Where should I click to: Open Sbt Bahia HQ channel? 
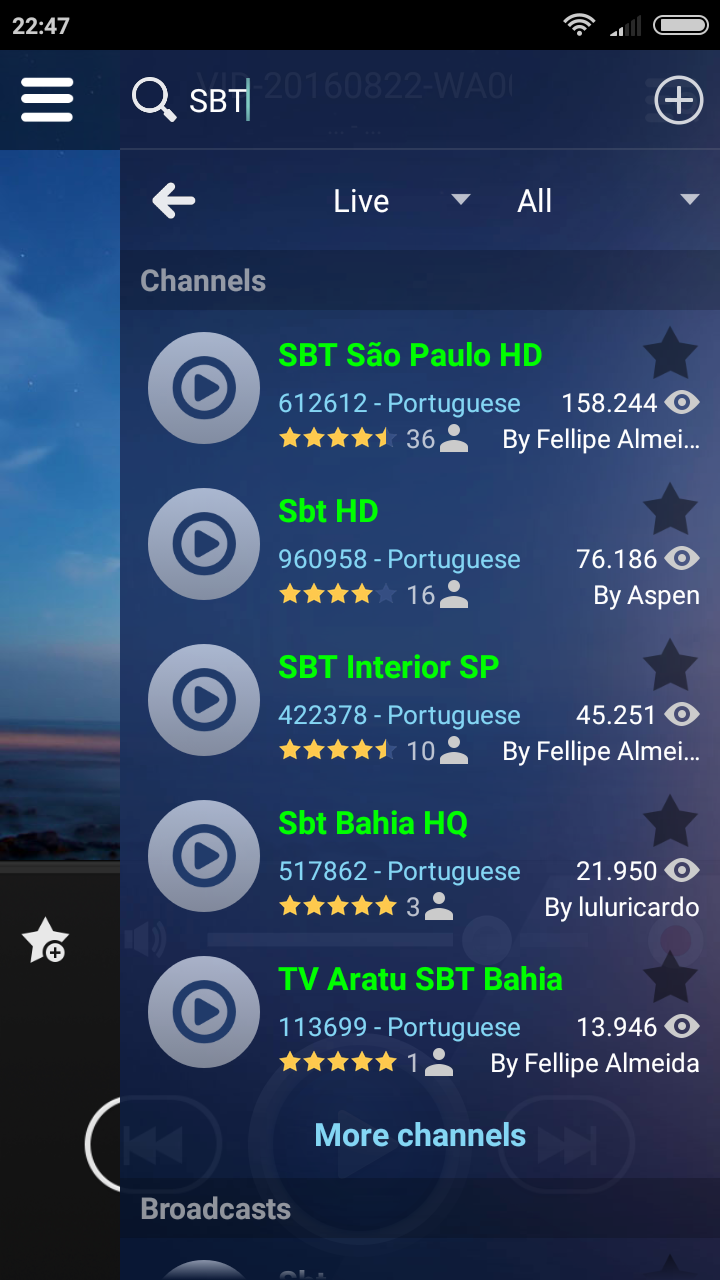(x=373, y=824)
